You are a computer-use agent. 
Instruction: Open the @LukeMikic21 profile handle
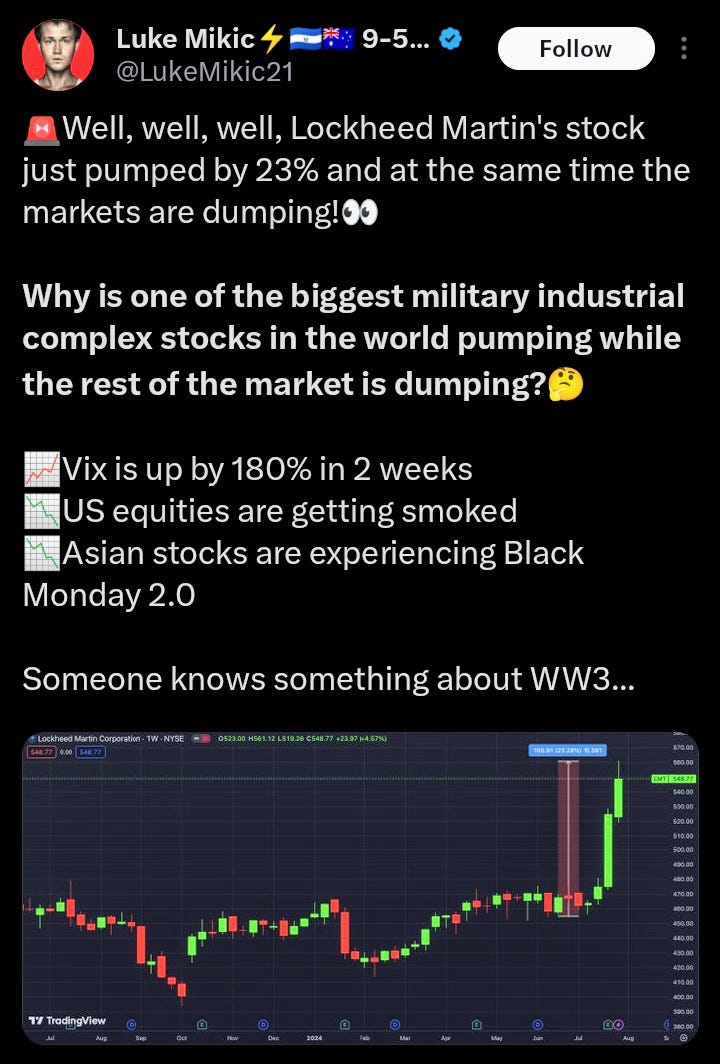[205, 72]
